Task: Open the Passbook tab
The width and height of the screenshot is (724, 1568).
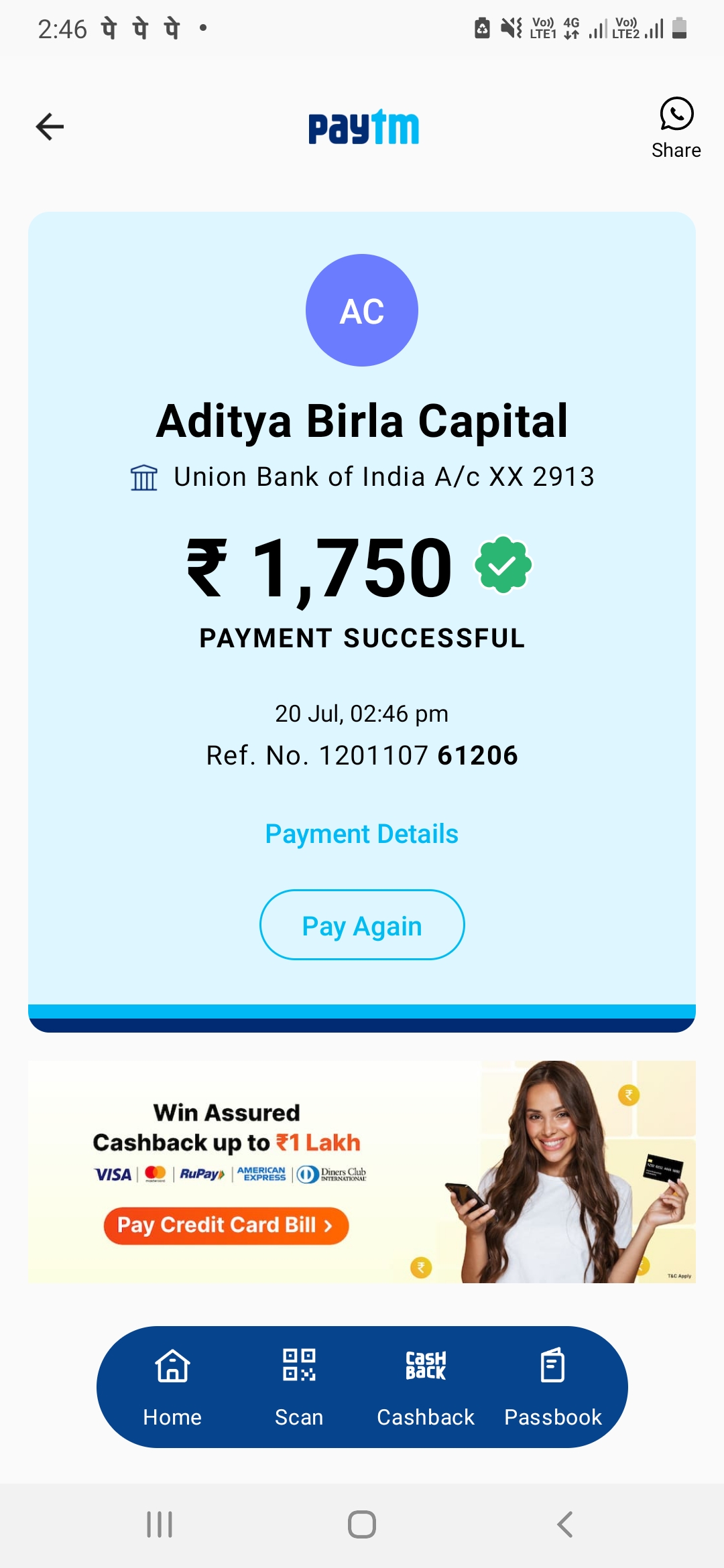Action: tap(553, 1386)
